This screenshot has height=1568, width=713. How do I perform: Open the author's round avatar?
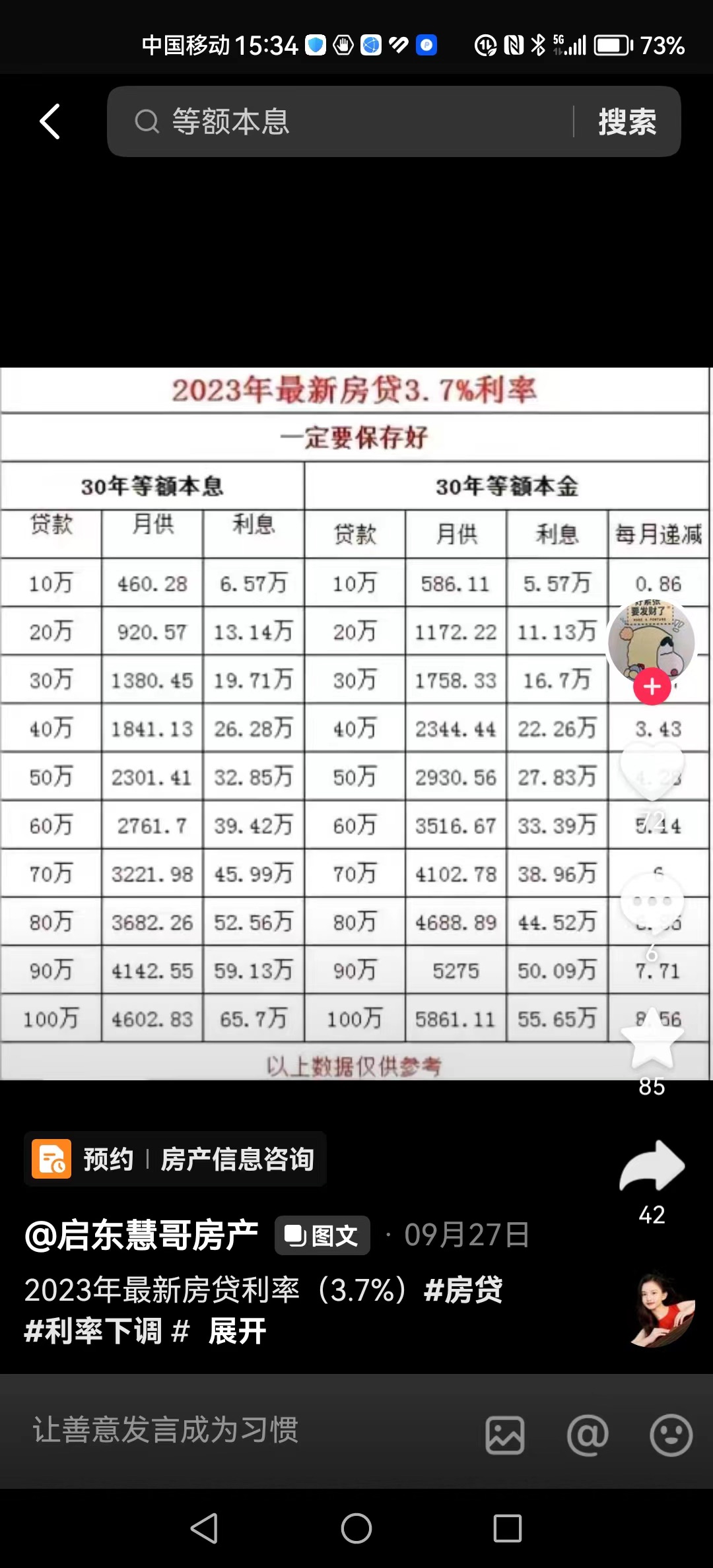pos(651,640)
